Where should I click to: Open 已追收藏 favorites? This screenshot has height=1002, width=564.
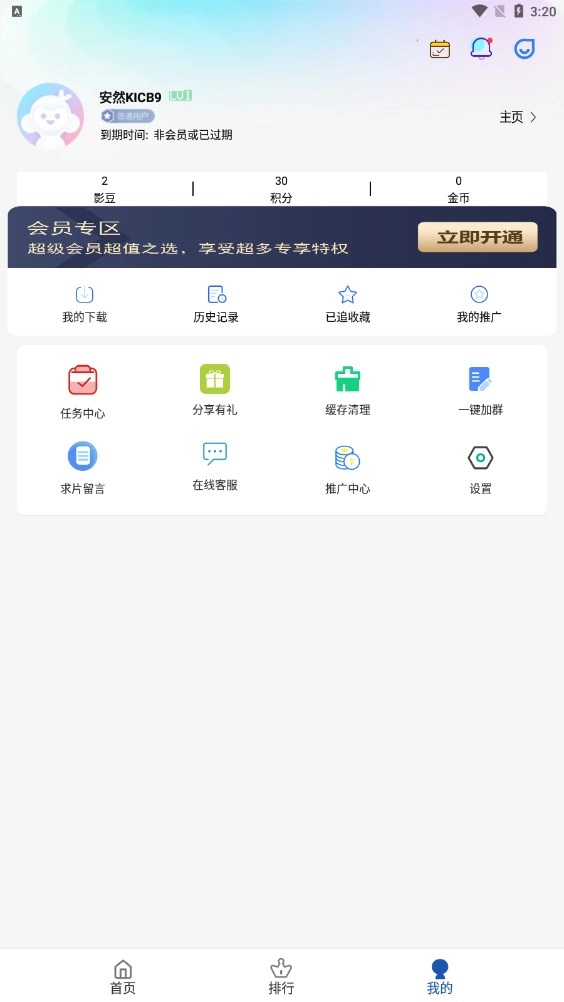347,304
